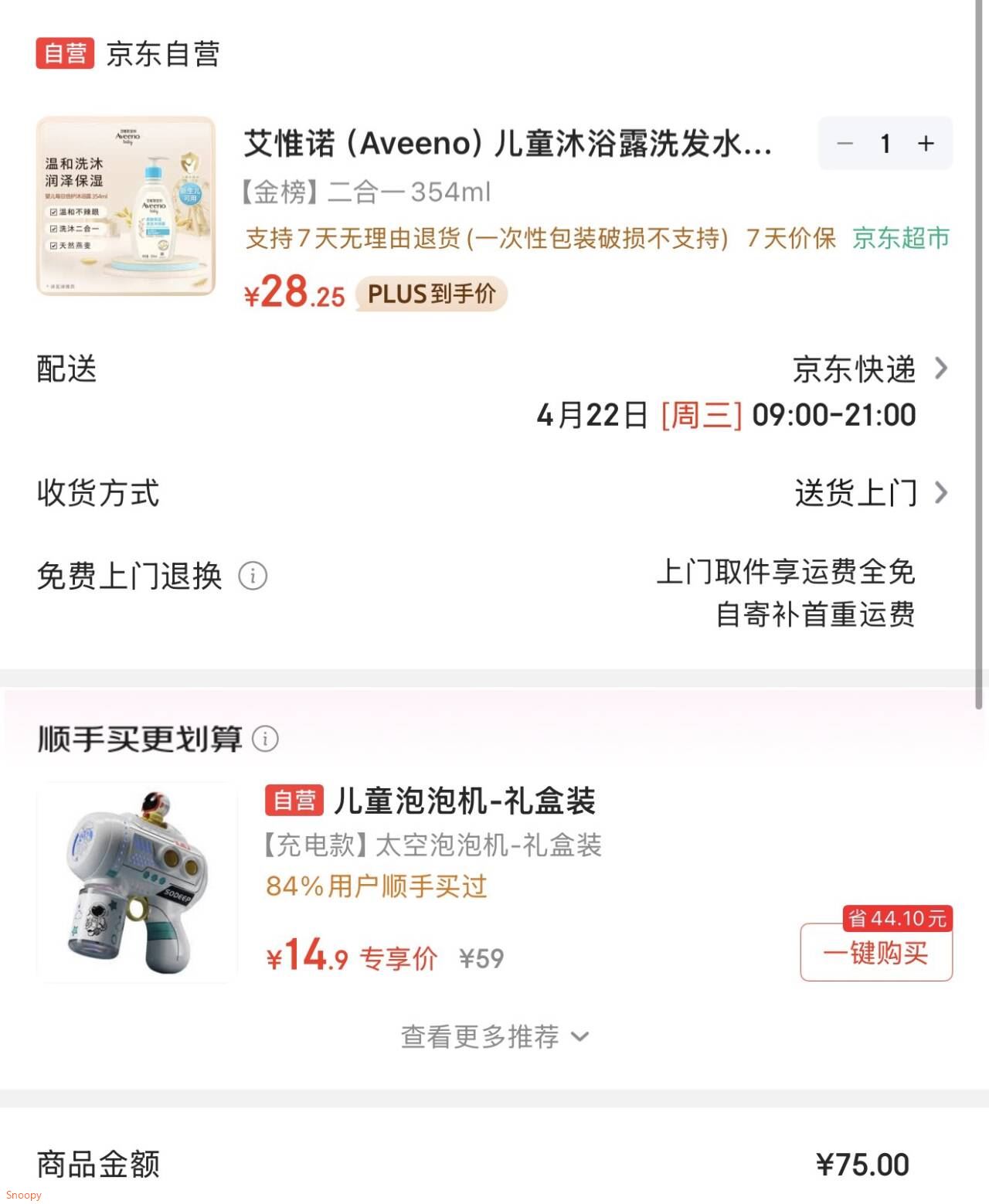Click the Aveeno bath lotion product thumbnail
The image size is (989, 1204).
(126, 205)
